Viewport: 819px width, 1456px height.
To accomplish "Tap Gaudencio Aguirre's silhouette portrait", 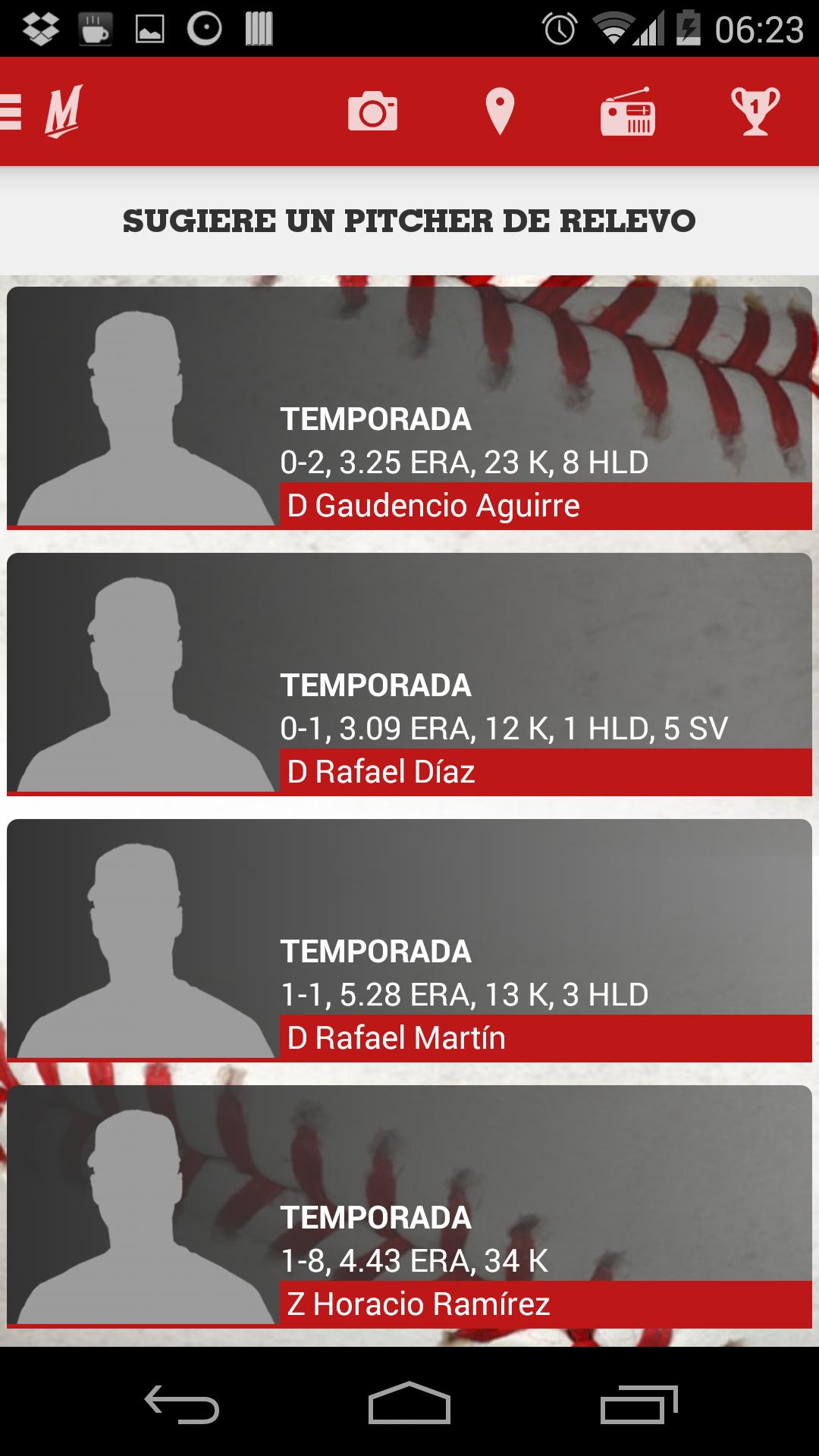I will (136, 409).
